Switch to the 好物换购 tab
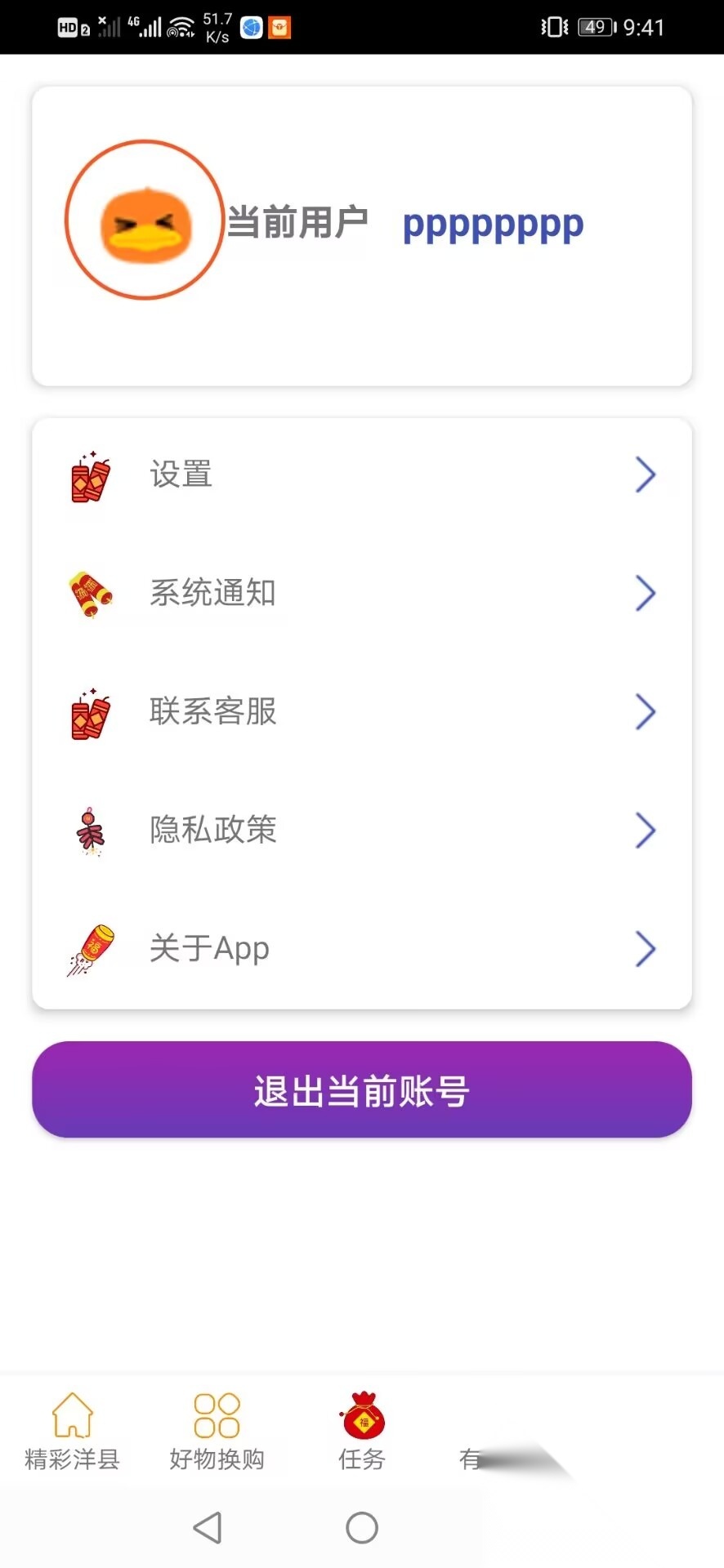The height and width of the screenshot is (1568, 724). coord(216,1433)
